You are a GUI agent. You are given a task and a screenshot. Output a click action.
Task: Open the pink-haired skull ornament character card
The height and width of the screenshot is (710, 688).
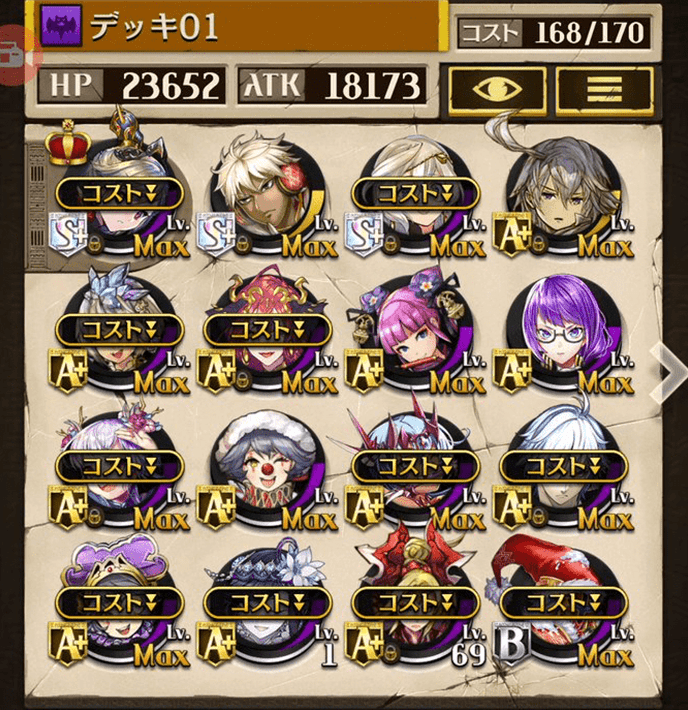pyautogui.click(x=415, y=335)
